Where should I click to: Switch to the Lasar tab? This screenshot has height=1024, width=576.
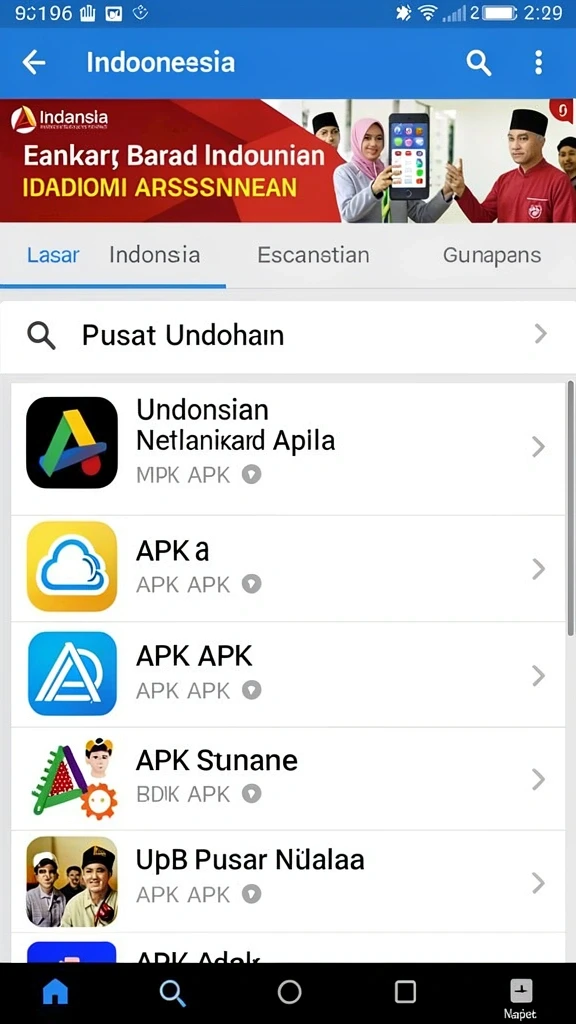pos(53,255)
